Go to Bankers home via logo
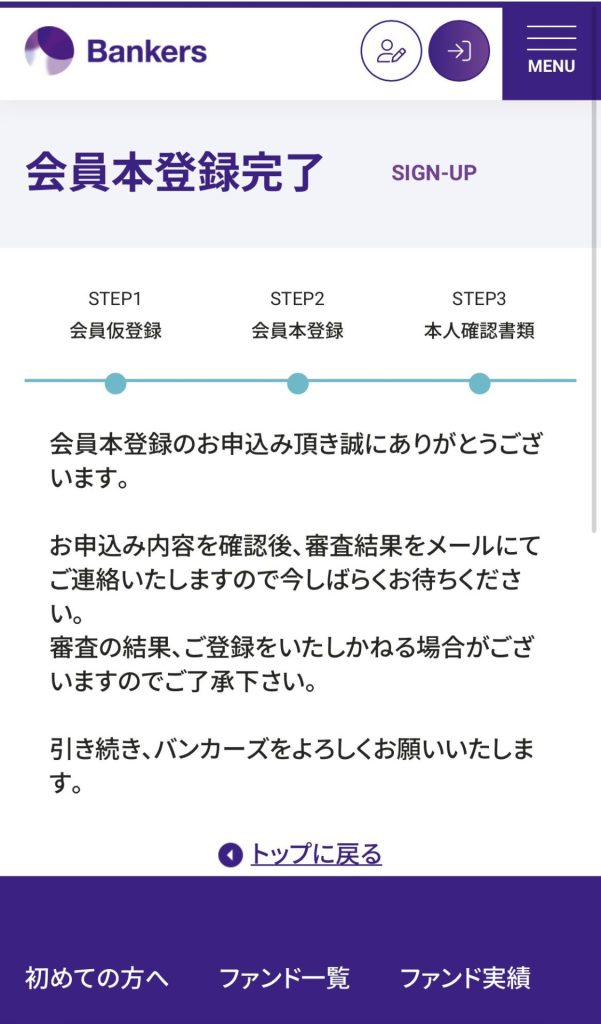The image size is (601, 1024). [x=116, y=51]
